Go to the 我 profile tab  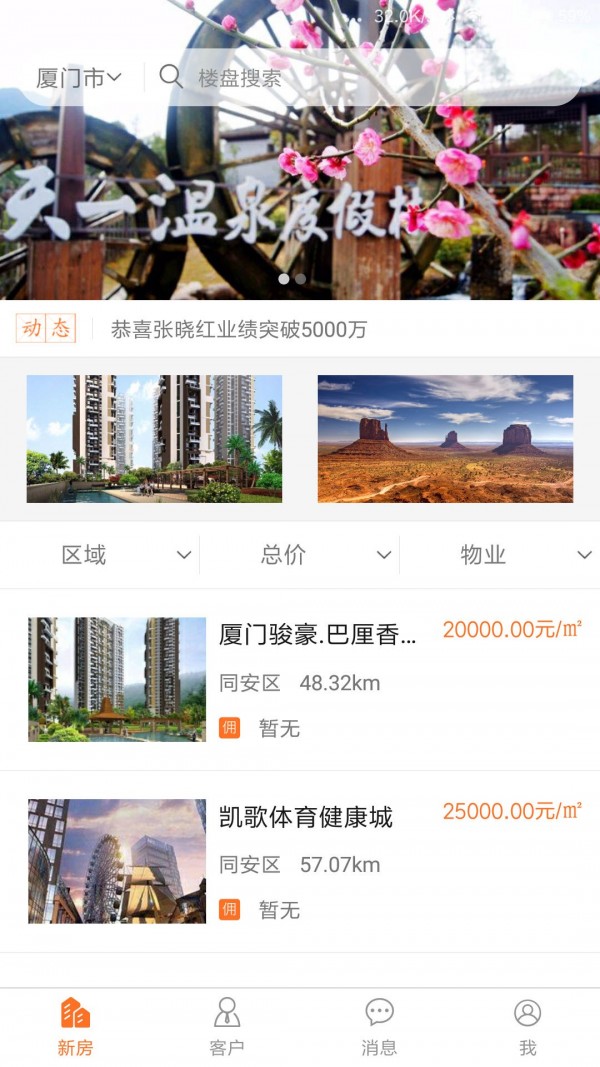pyautogui.click(x=527, y=1026)
